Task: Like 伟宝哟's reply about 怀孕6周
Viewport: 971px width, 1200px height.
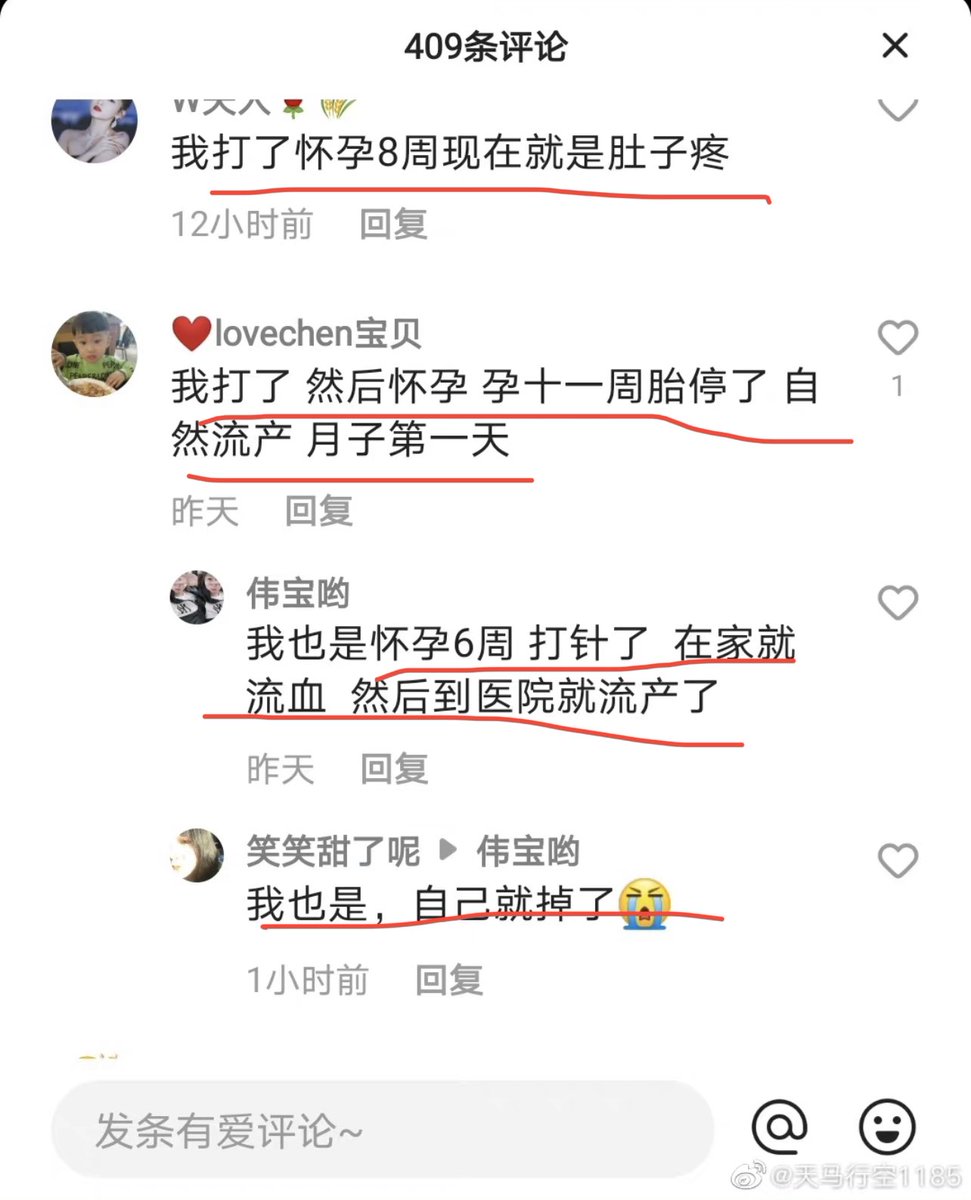Action: (897, 603)
